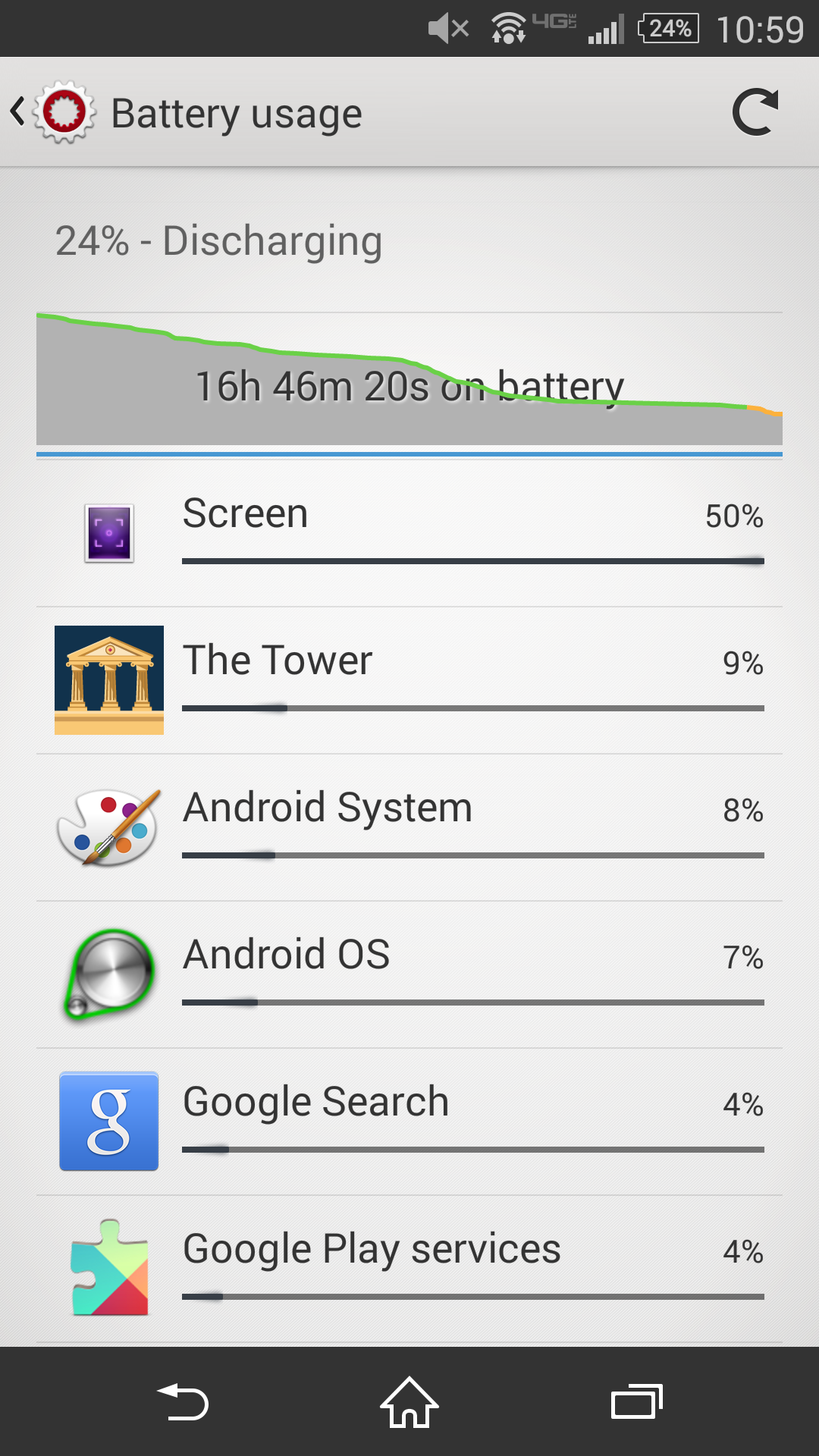Open recent apps from the navigation bar
Screen dimensions: 819x1456
637,1401
